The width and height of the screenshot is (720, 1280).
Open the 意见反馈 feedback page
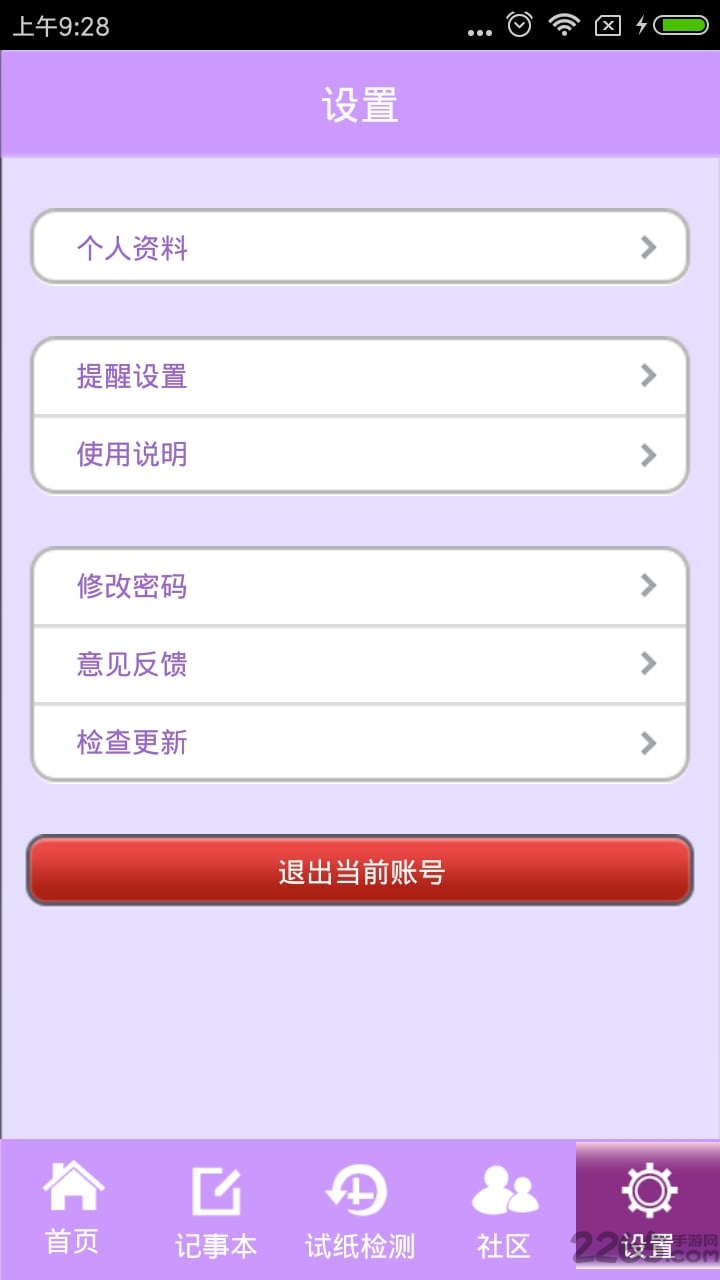point(360,664)
